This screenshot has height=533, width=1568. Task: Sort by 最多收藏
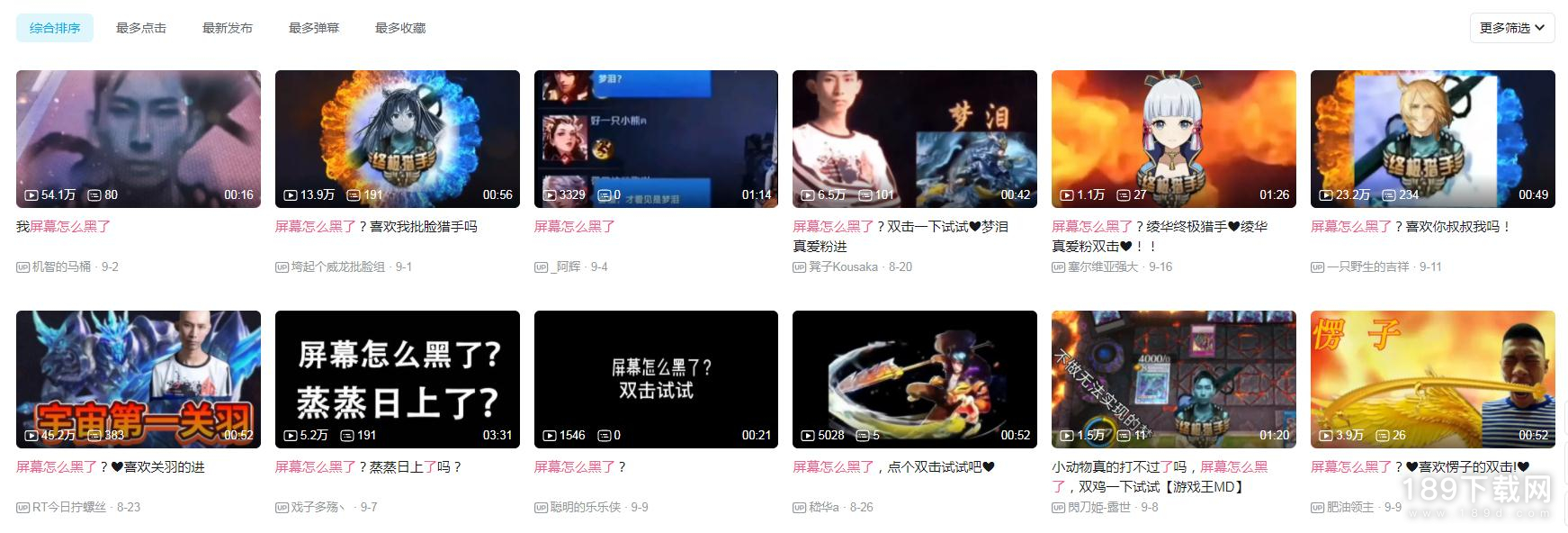400,28
